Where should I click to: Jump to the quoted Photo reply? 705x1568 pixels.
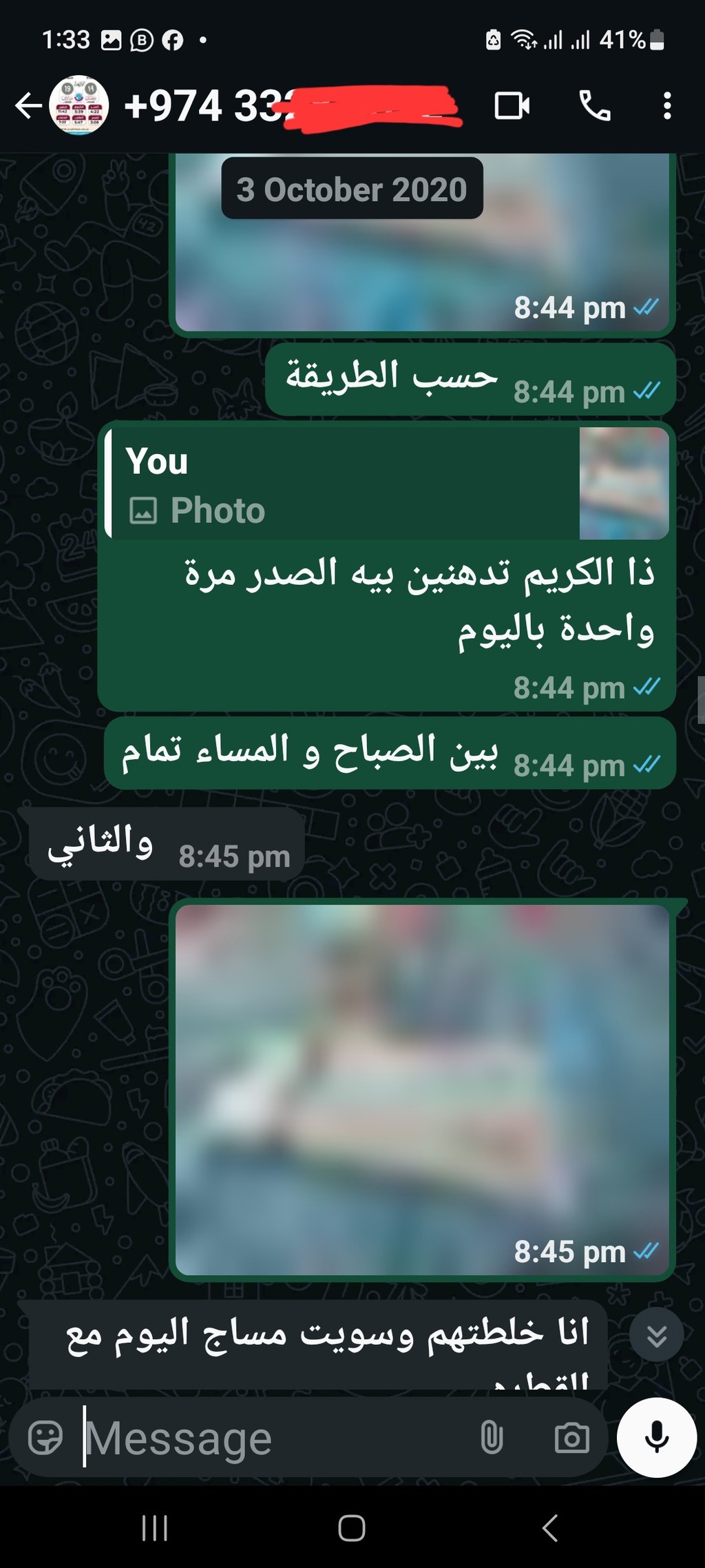[x=386, y=483]
